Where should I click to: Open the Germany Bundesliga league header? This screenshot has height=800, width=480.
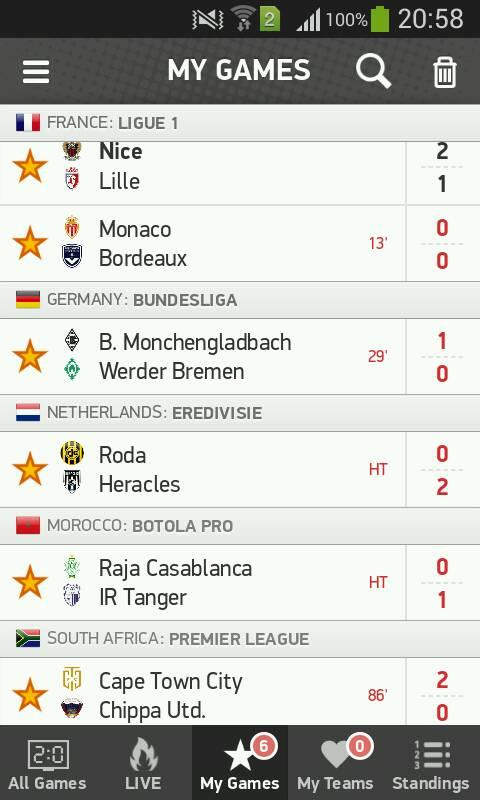pos(240,300)
